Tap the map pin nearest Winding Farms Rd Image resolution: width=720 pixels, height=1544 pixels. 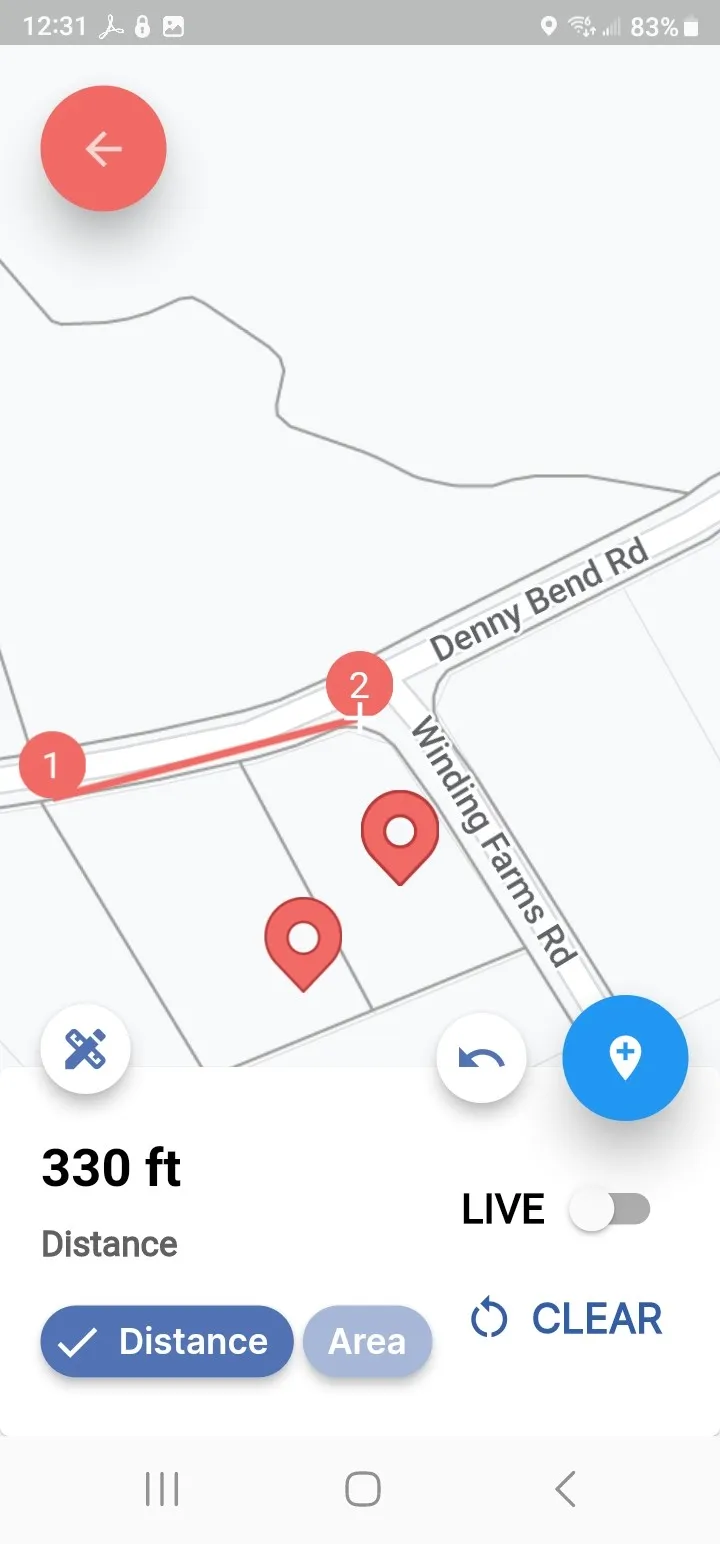coord(400,834)
